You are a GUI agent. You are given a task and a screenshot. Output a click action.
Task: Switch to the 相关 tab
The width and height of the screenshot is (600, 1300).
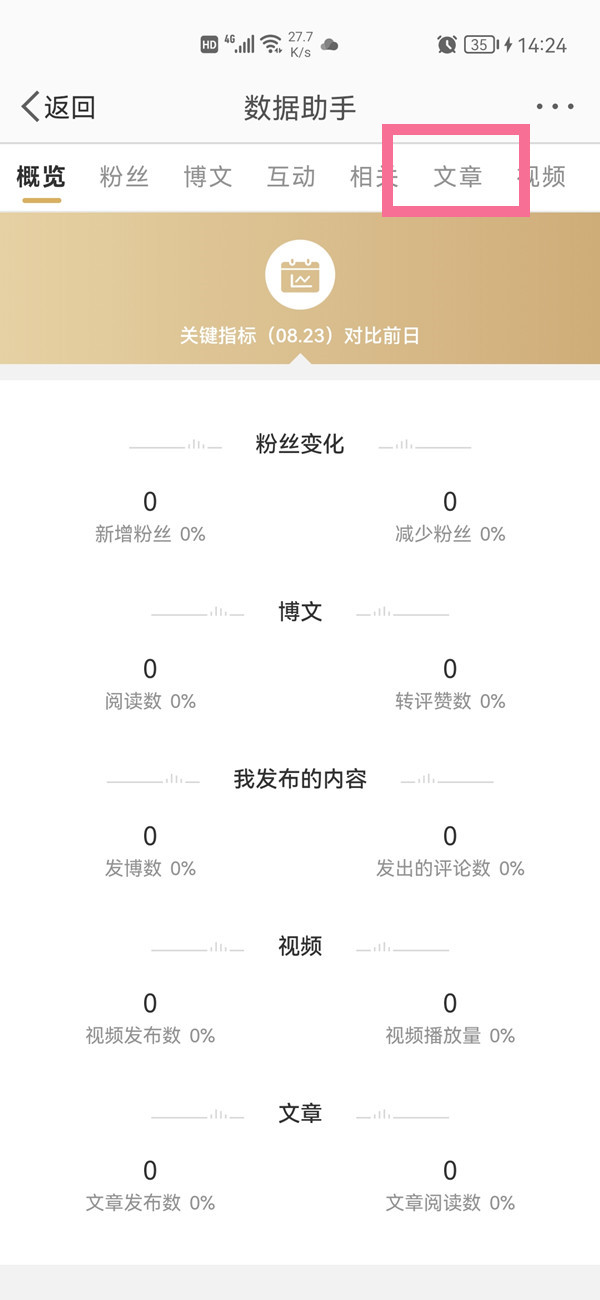click(x=374, y=177)
